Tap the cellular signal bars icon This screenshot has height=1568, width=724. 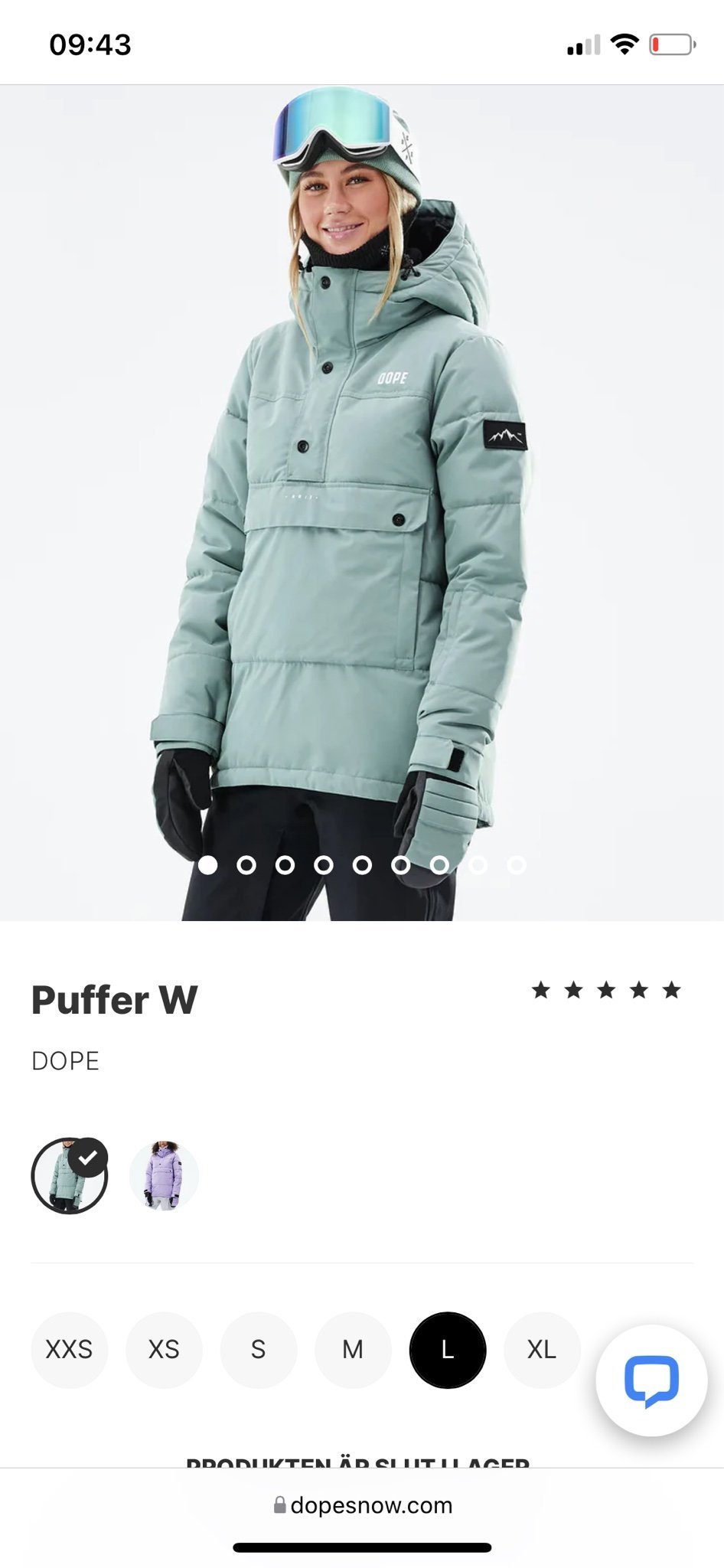tap(581, 44)
